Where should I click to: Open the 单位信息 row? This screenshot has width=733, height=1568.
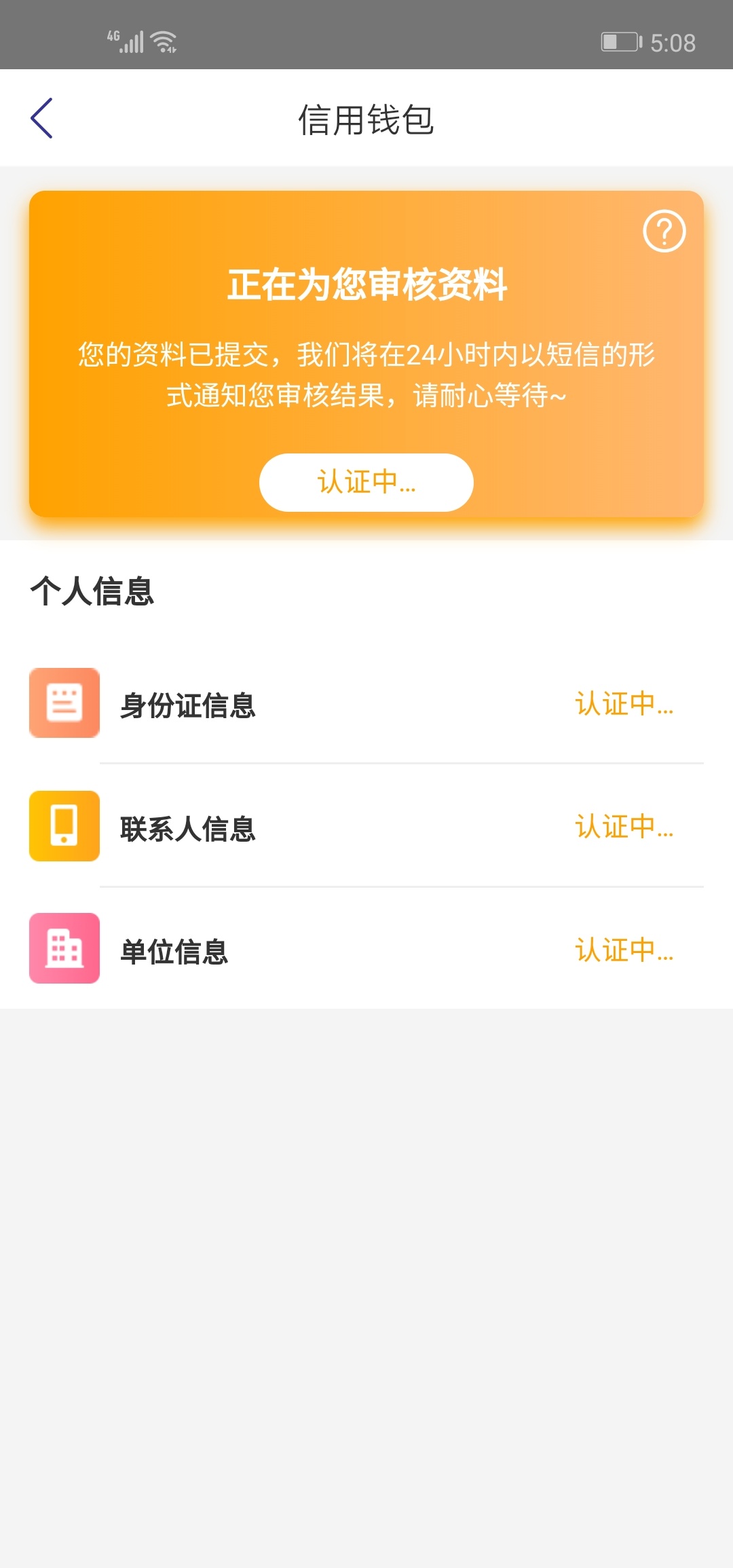(366, 949)
